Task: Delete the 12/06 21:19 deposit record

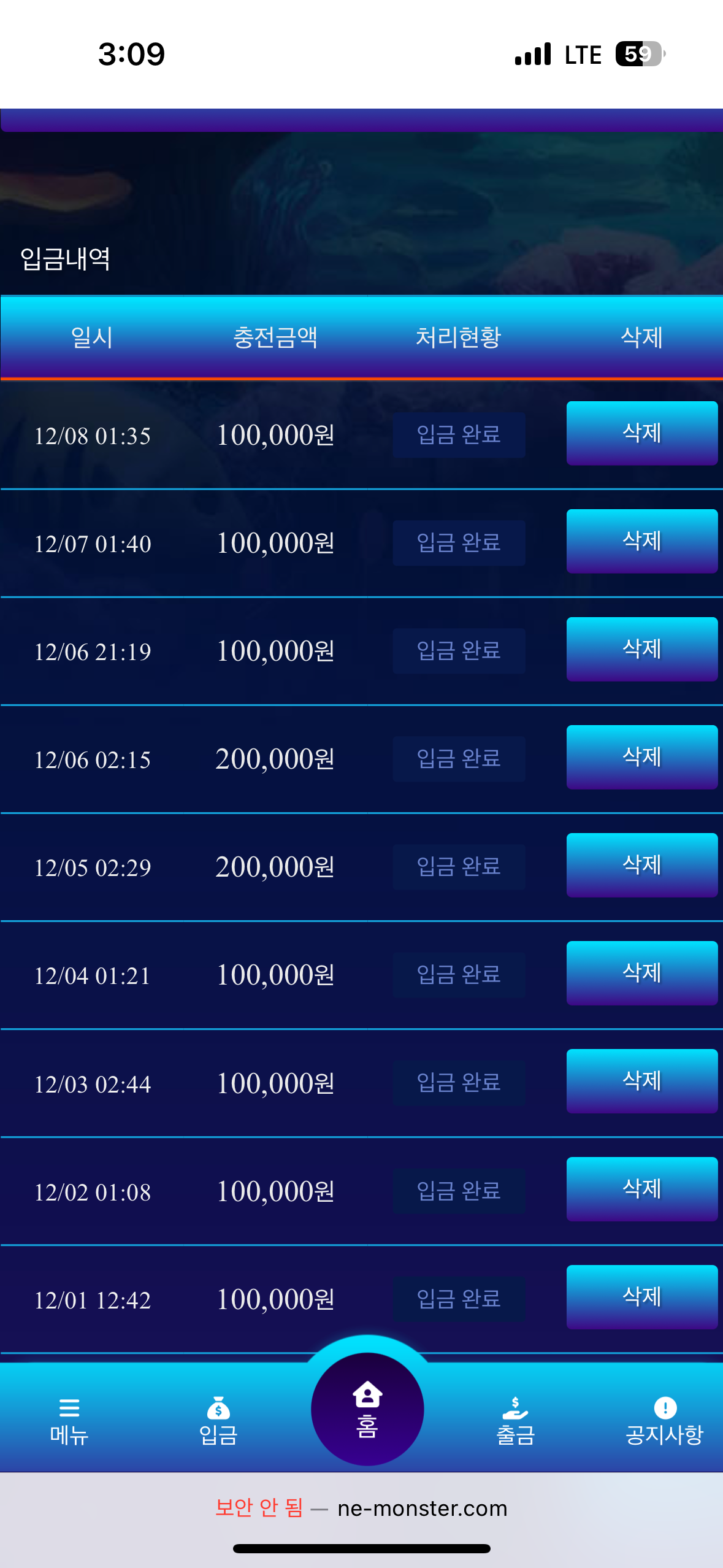Action: pyautogui.click(x=641, y=649)
